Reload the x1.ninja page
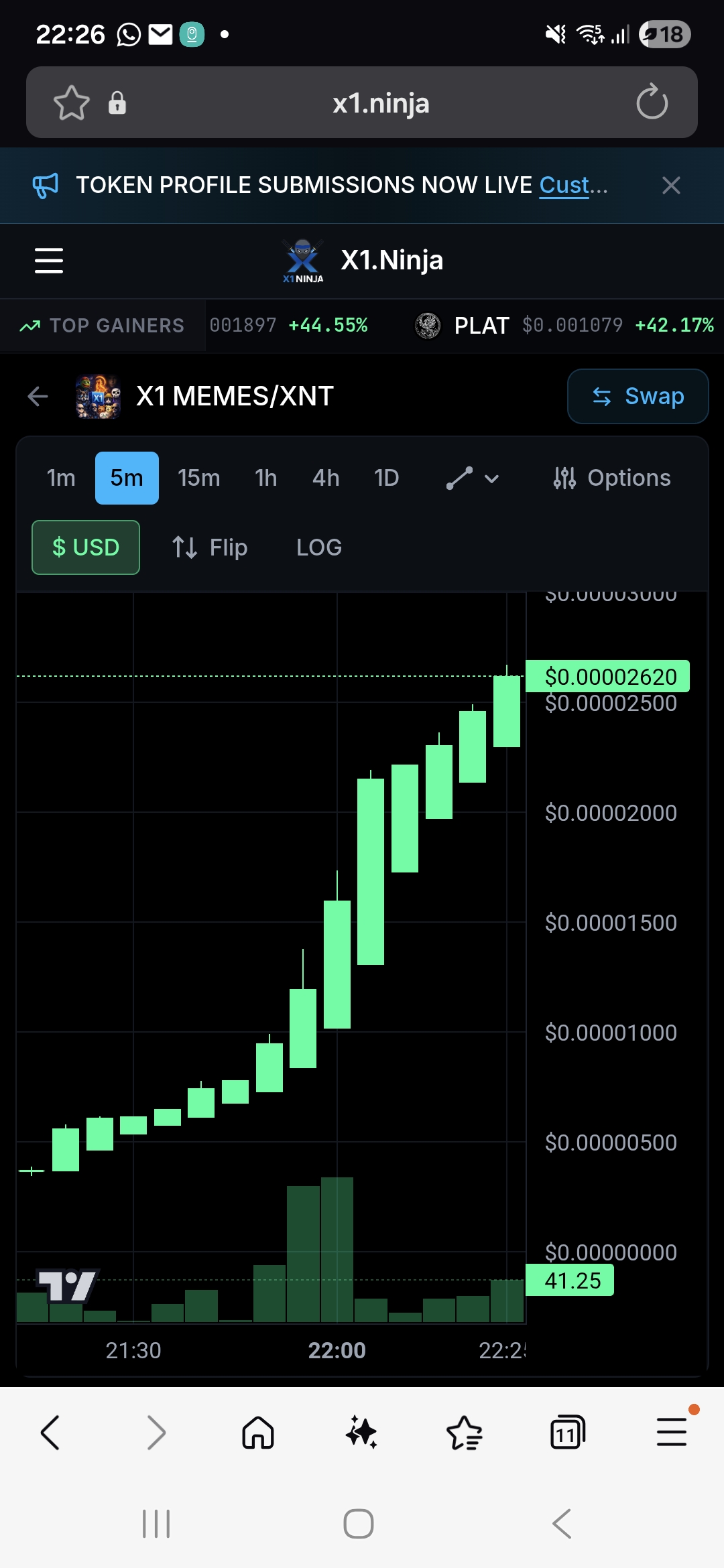The image size is (724, 1568). [x=652, y=103]
